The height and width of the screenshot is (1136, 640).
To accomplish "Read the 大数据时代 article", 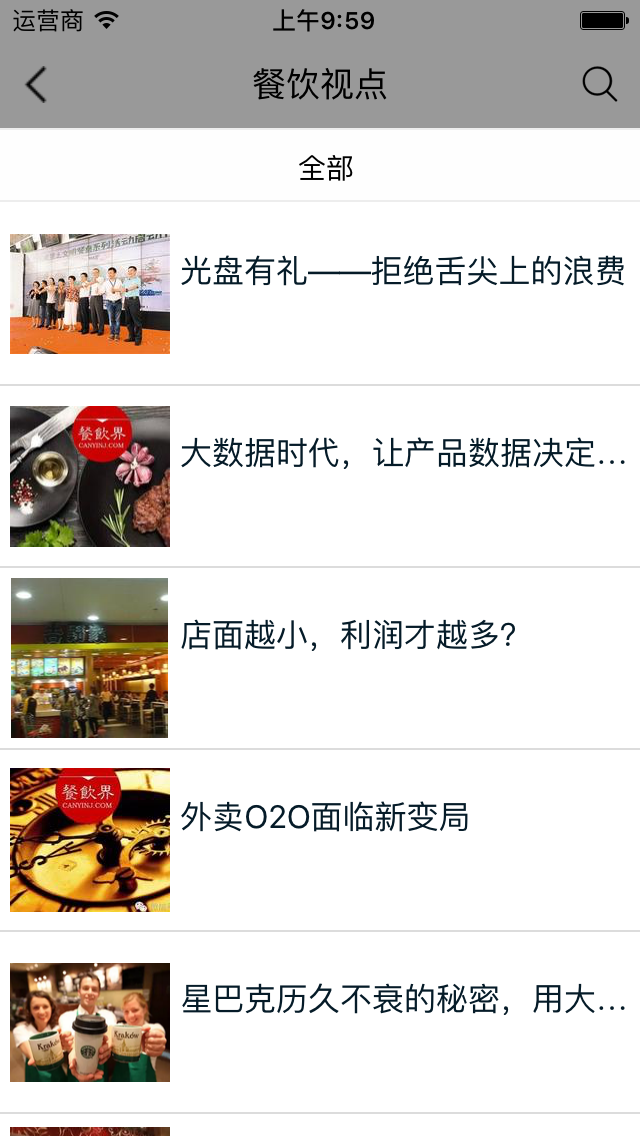I will pos(402,455).
